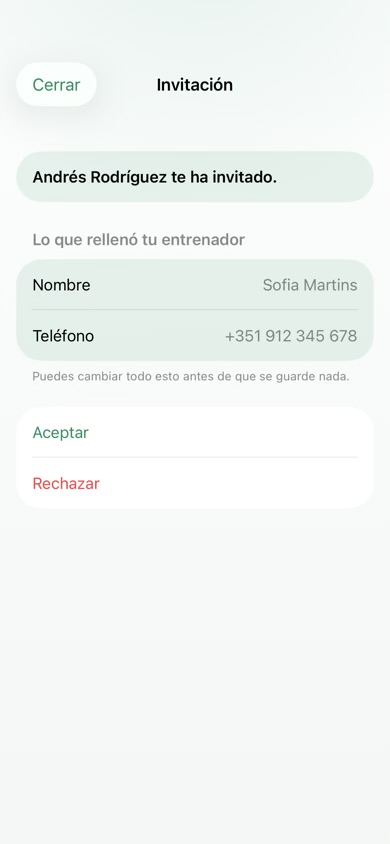Decline the invitation with Rechazar
This screenshot has width=390, height=844.
[195, 483]
